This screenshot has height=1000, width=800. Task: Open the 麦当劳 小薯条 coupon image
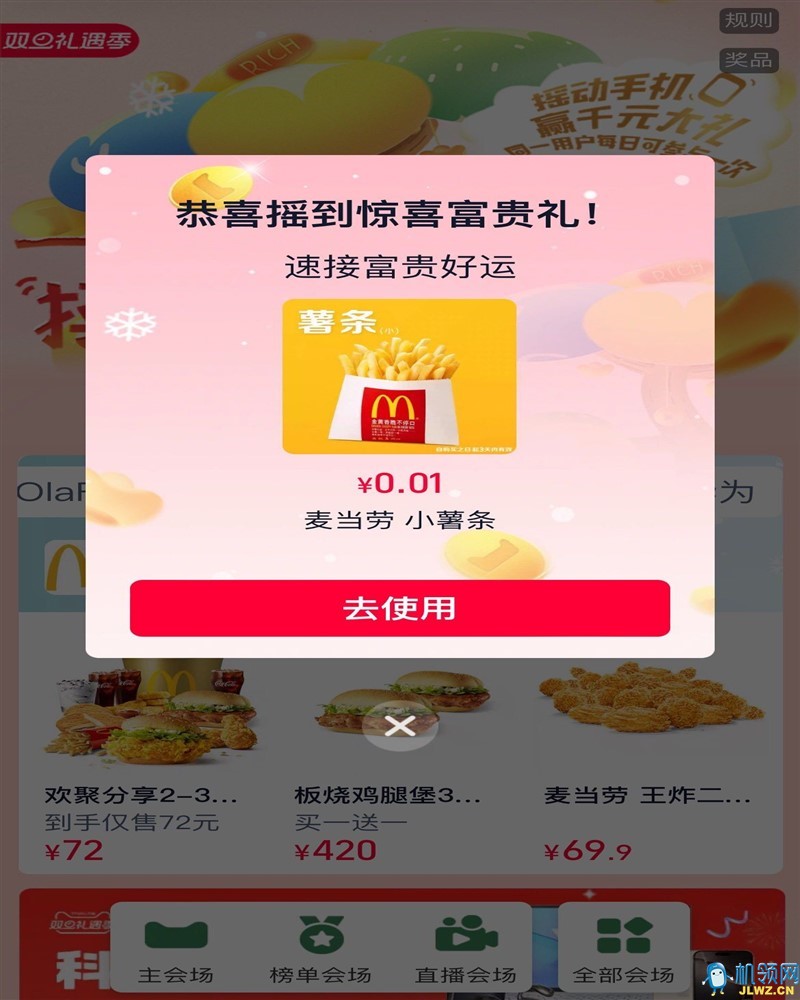click(x=399, y=377)
